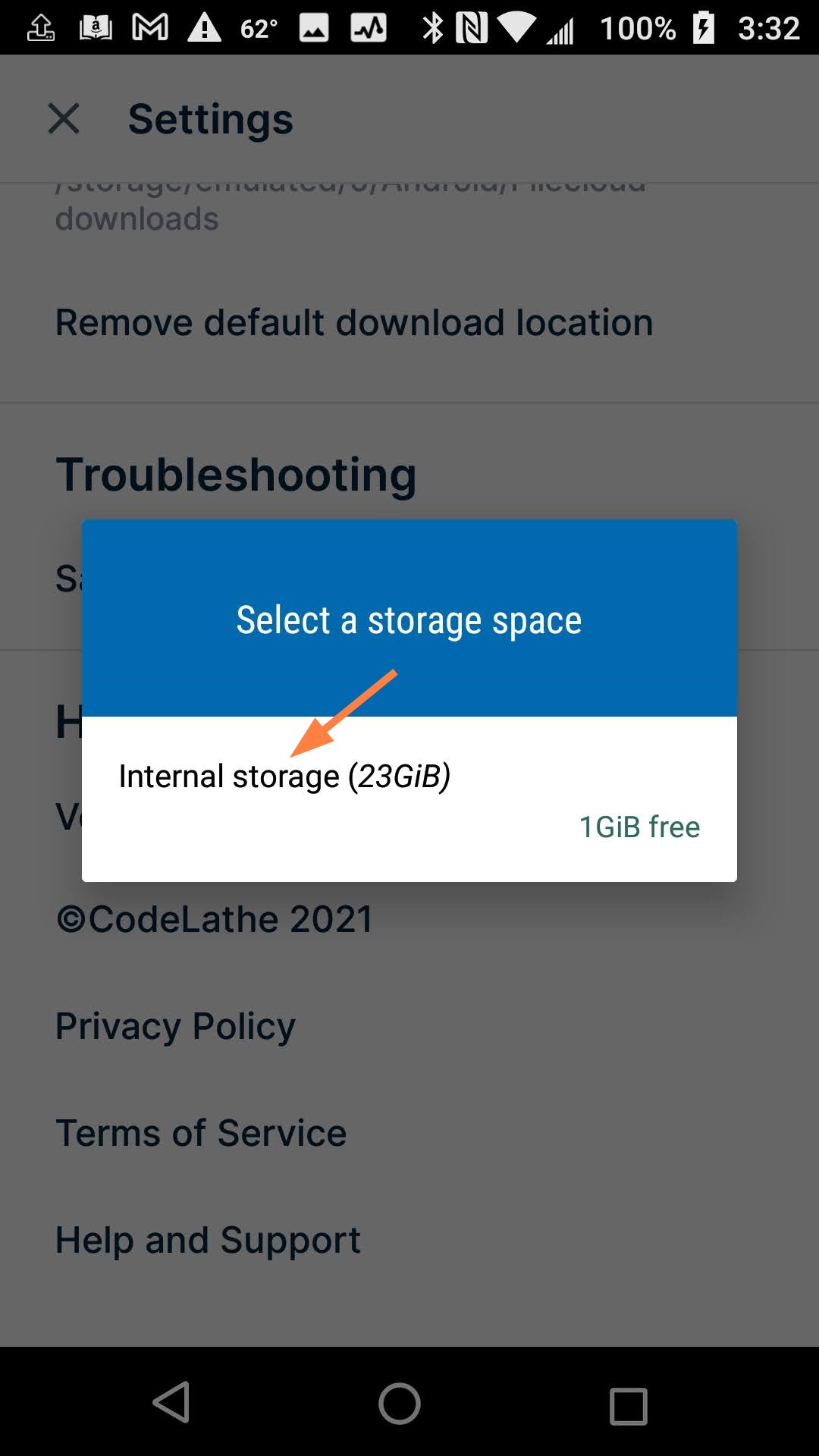Select Internal storage (23GiB) option
This screenshot has width=819, height=1456.
pos(284,777)
